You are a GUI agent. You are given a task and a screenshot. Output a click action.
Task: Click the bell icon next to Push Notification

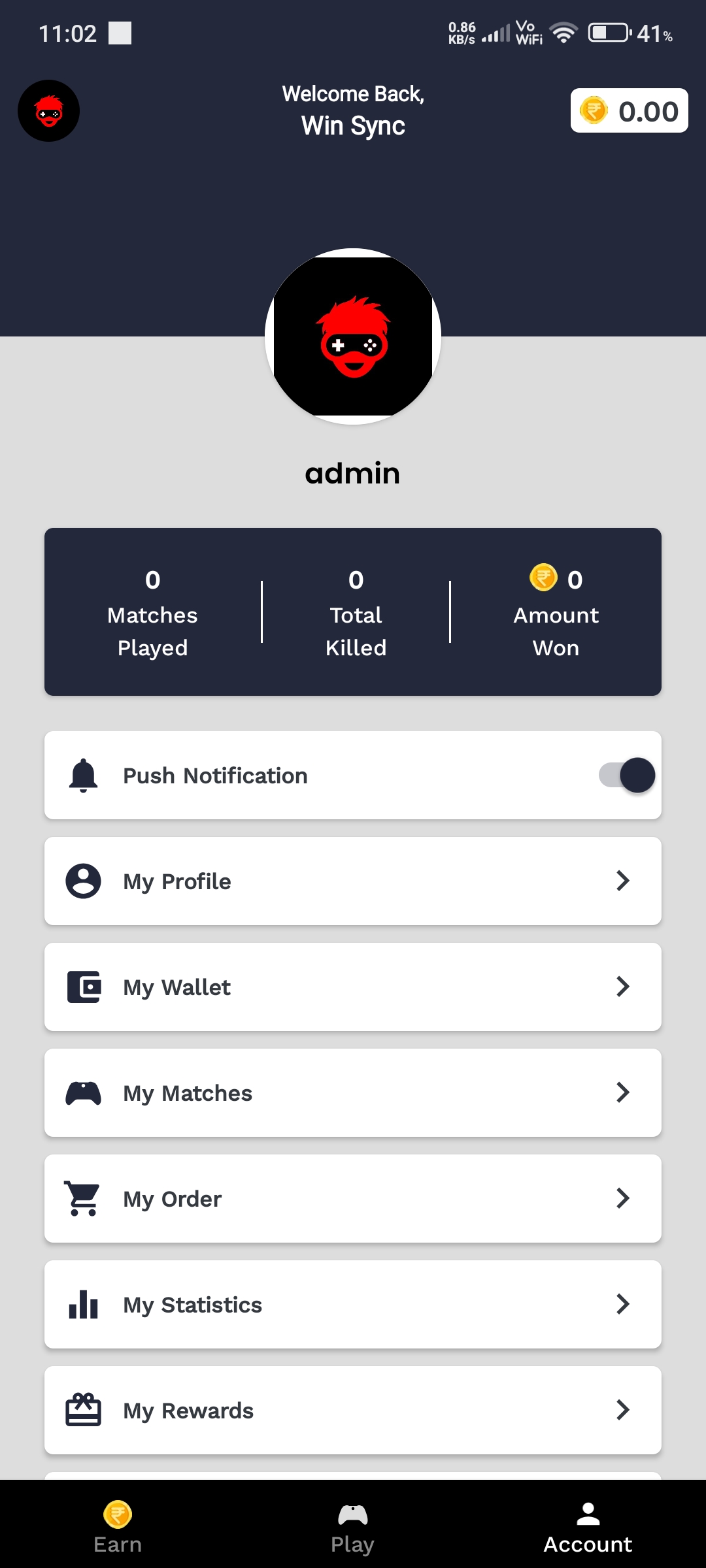pos(82,775)
